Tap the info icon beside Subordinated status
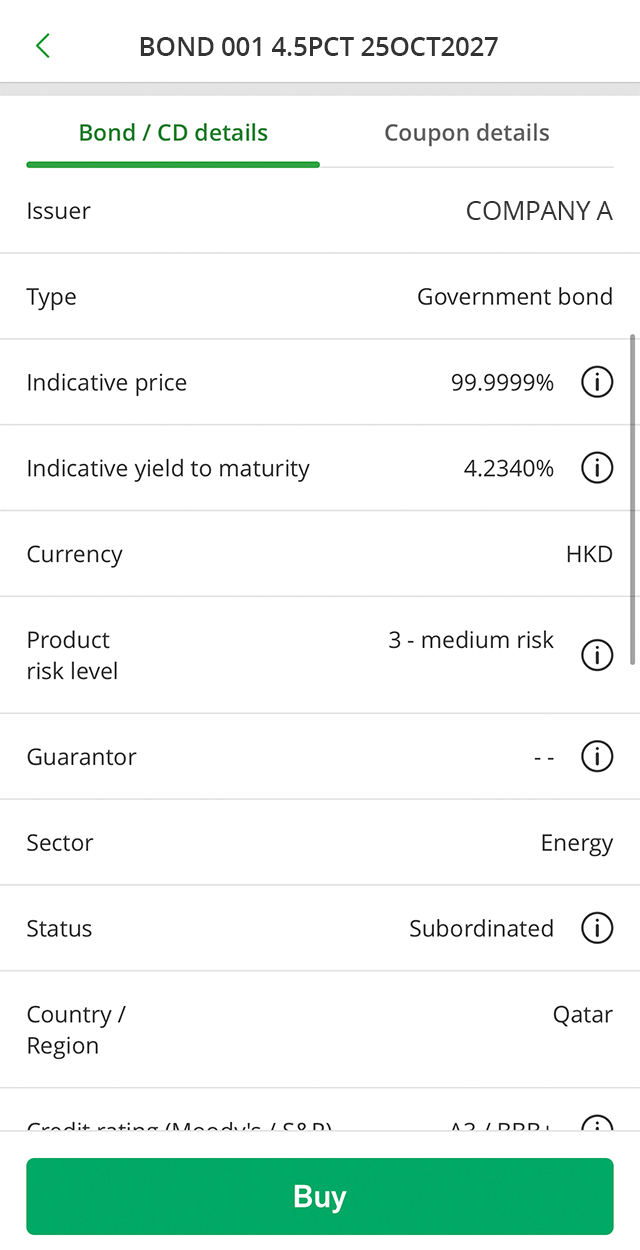The height and width of the screenshot is (1250, 640). (x=597, y=928)
